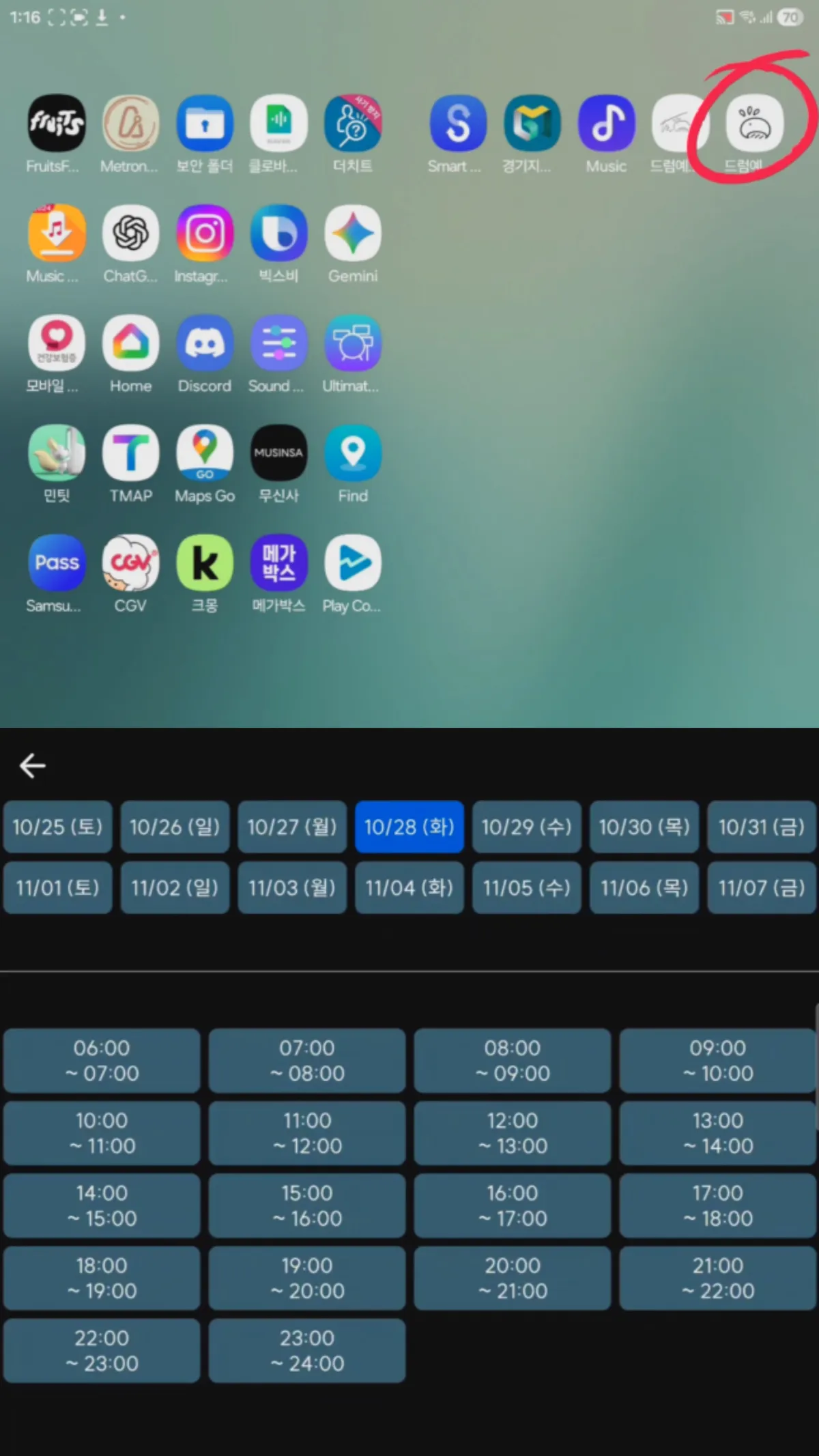The image size is (819, 1456).
Task: Choose the 17:00 ~ 18:00 slot
Action: click(718, 1205)
